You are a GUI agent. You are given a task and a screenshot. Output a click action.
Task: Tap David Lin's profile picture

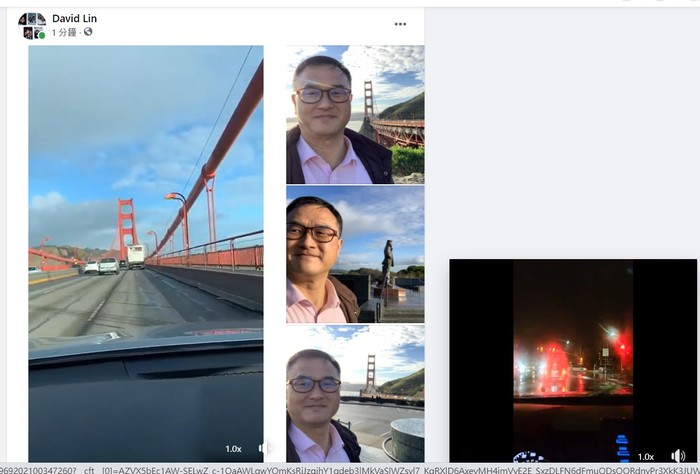(32, 26)
